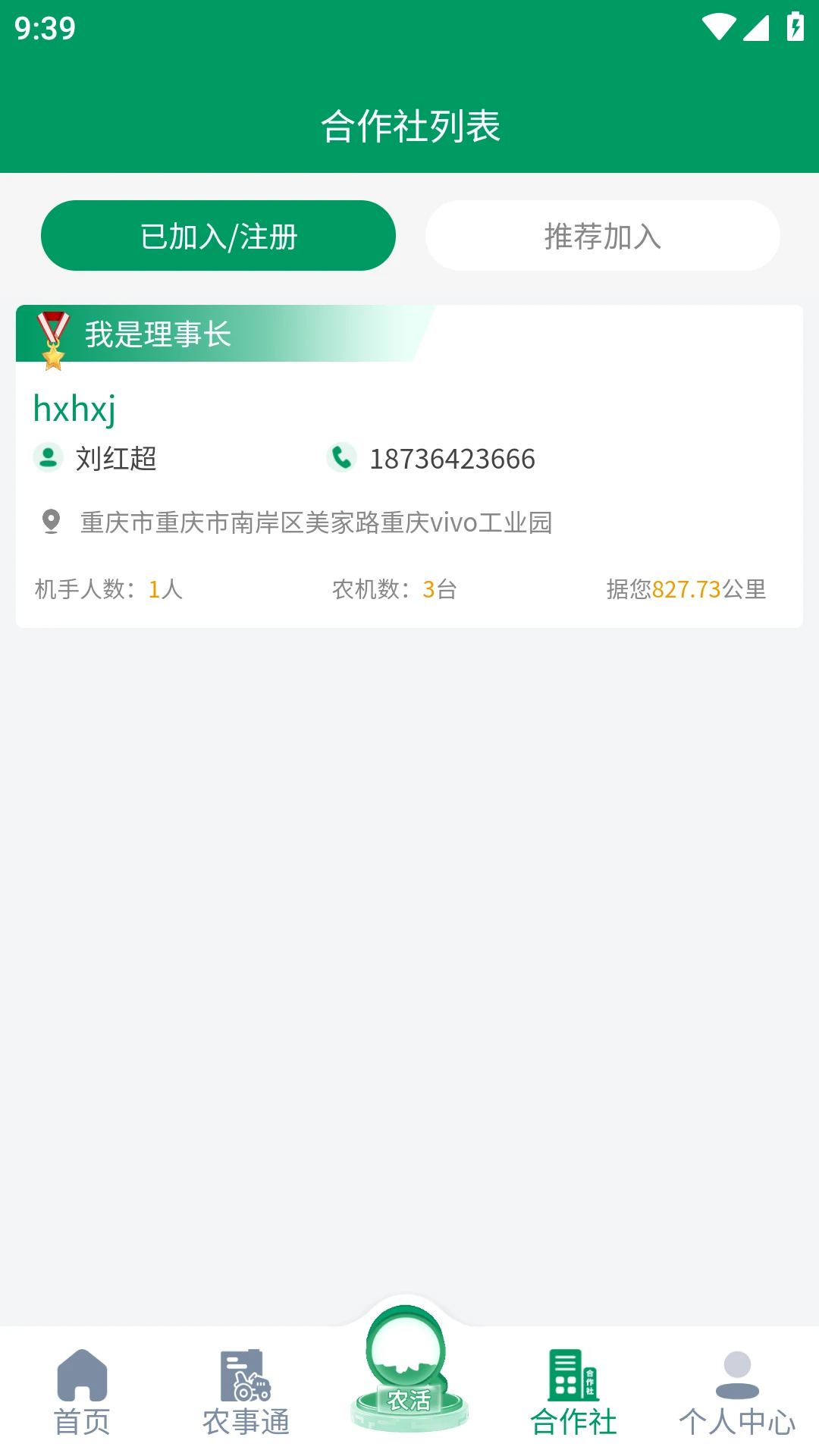
Task: Select the contact name 刘红超
Action: (115, 458)
